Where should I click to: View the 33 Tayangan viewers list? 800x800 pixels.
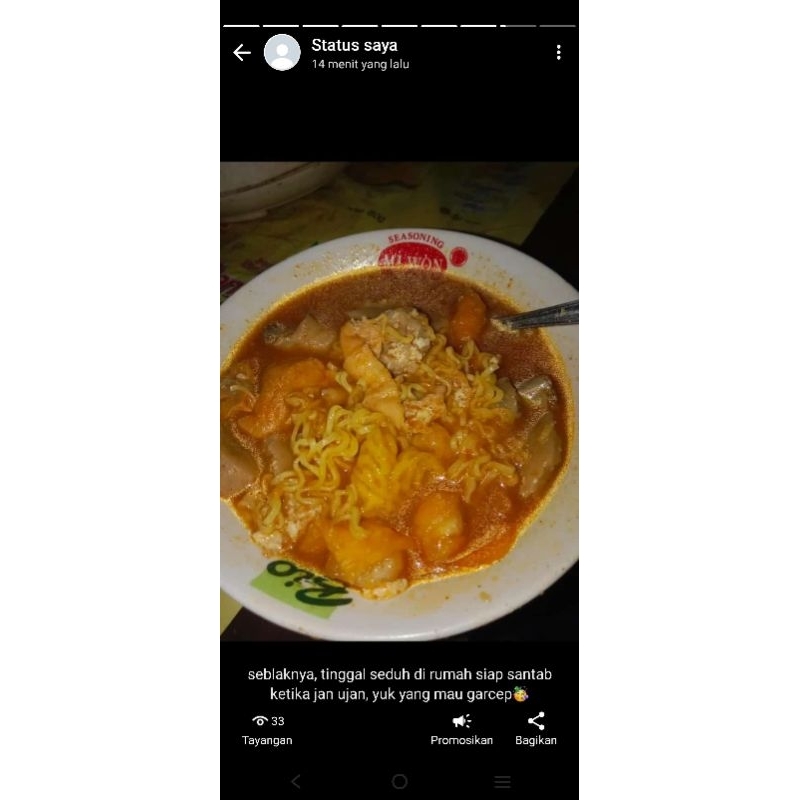267,729
